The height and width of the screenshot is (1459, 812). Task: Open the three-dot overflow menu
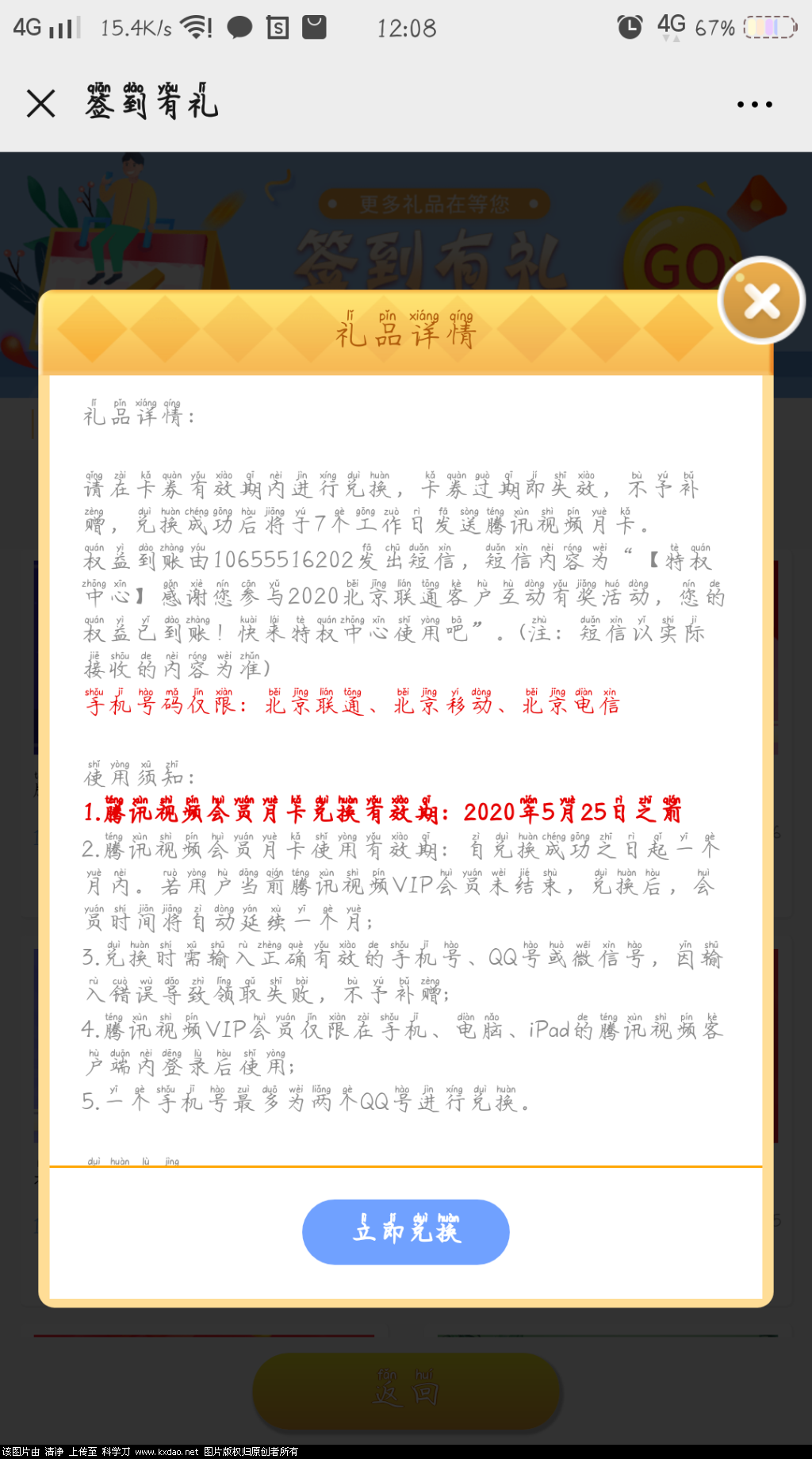pyautogui.click(x=754, y=104)
